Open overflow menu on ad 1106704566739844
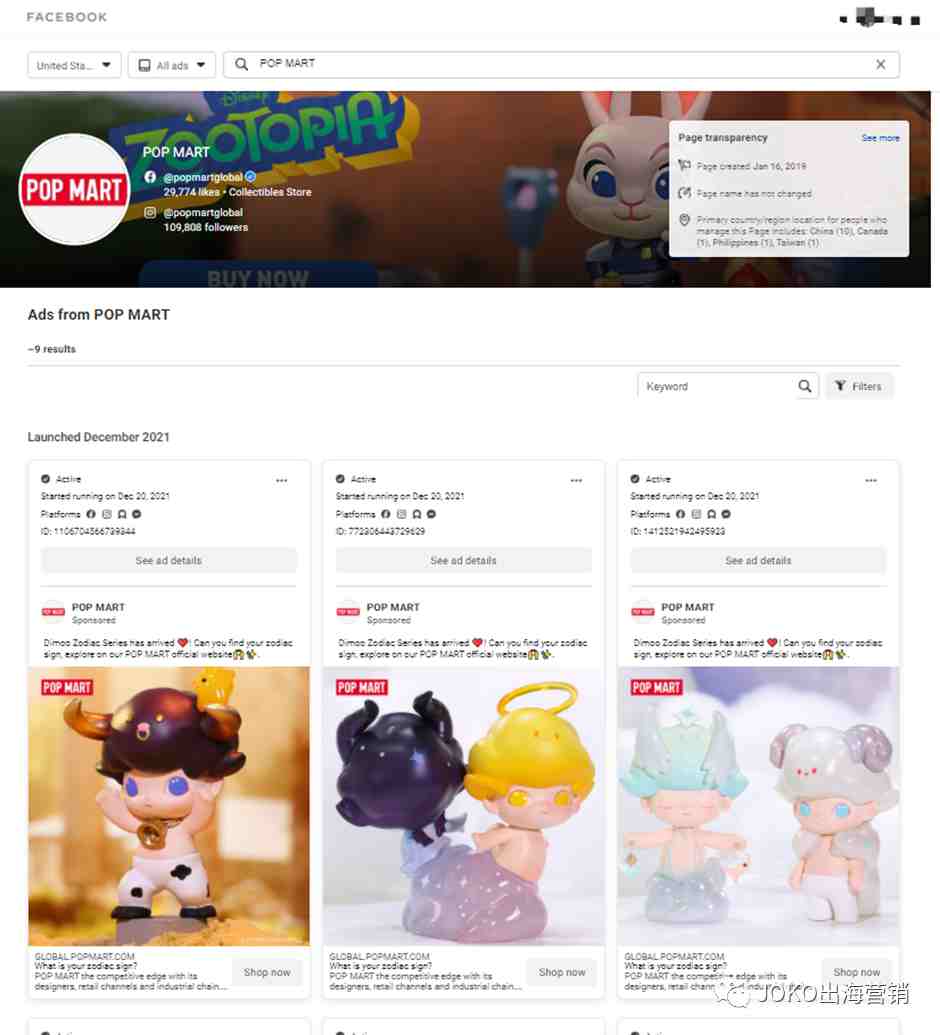 click(282, 480)
